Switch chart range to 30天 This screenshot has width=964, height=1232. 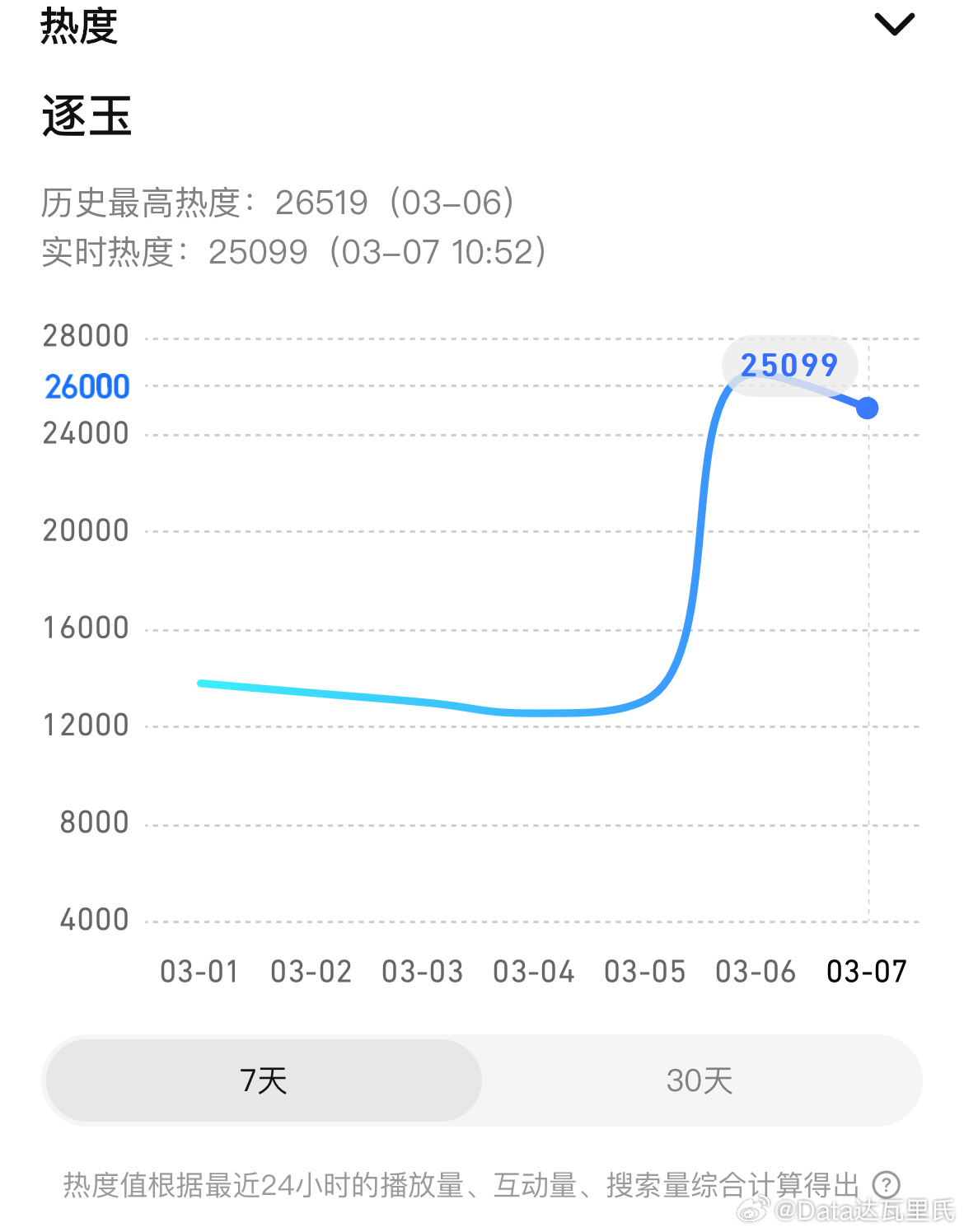[x=700, y=1080]
